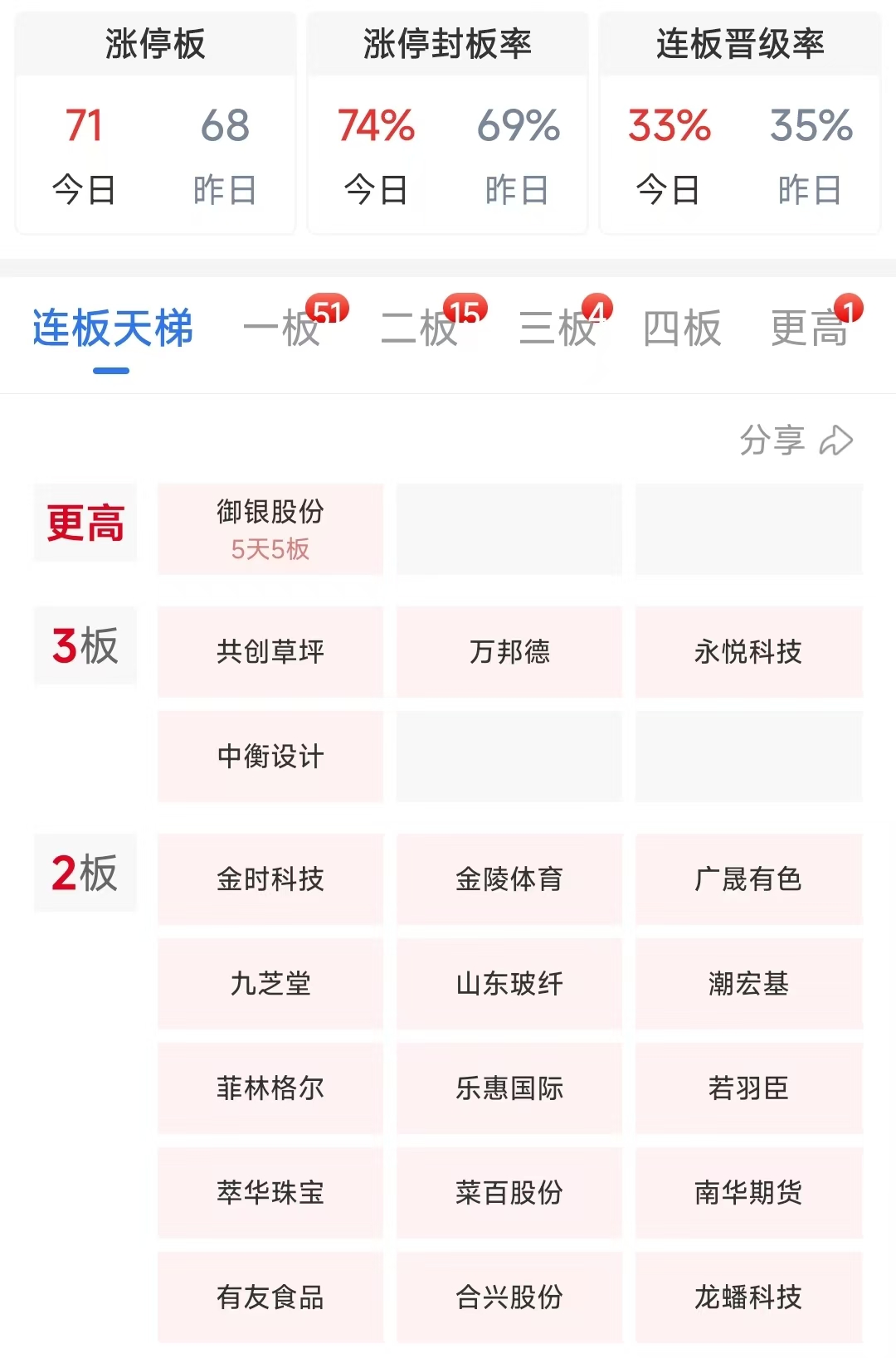Share the 连板天梯 ladder via 分享
Image resolution: width=896 pixels, height=1358 pixels.
[795, 440]
